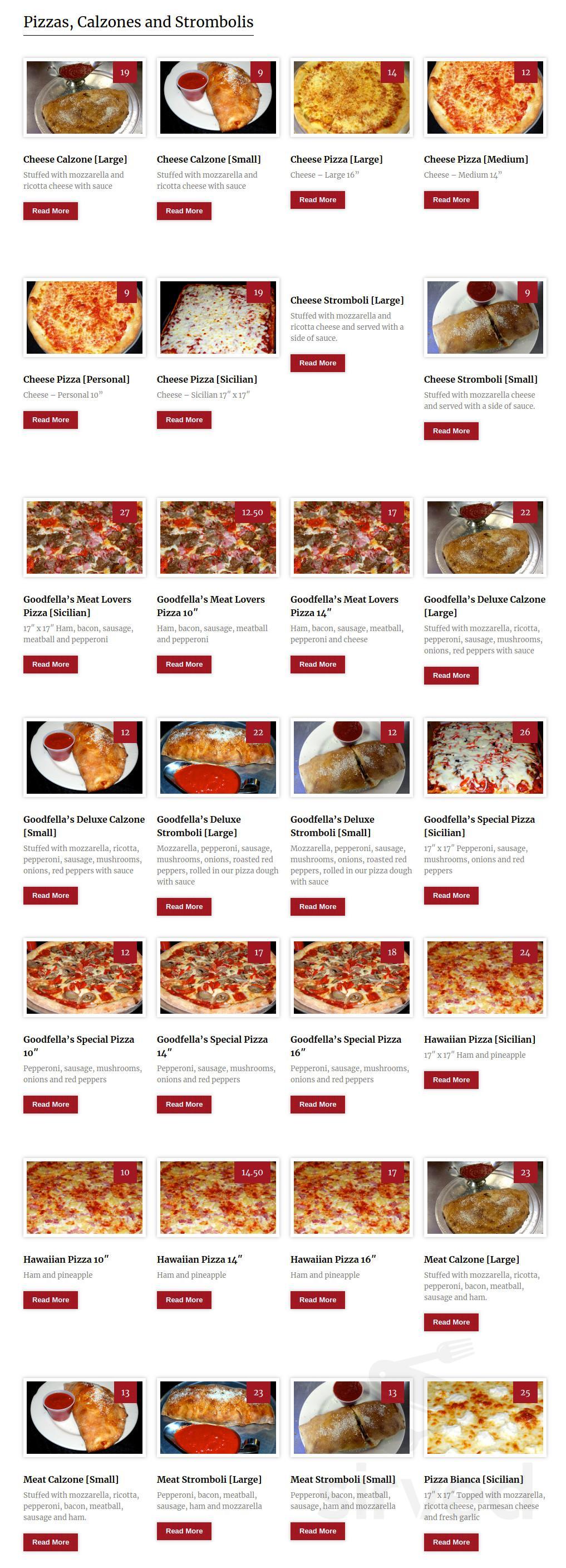Click Read More for Cheese Pizza Medium
This screenshot has height=1568, width=566.
(x=450, y=199)
